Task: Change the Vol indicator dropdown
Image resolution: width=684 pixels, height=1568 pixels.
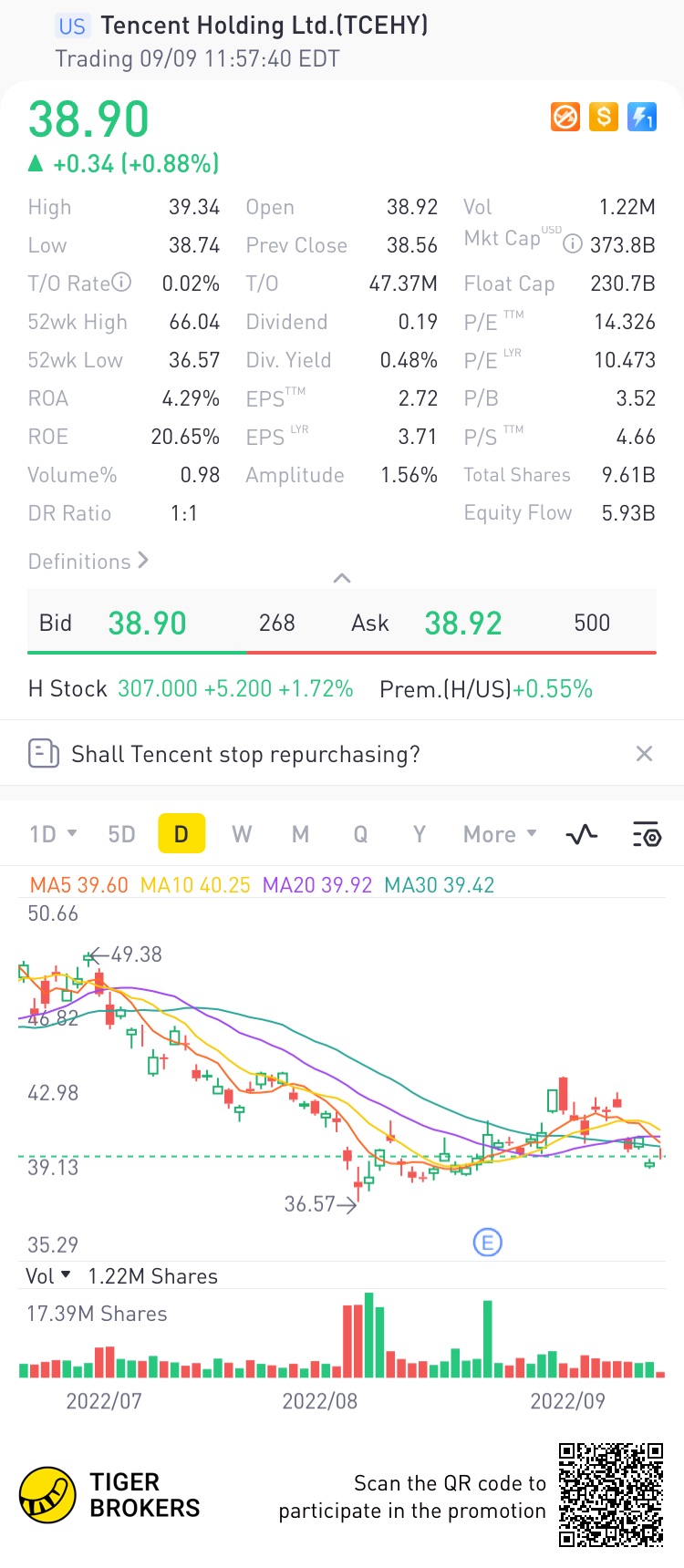Action: coord(48,1276)
